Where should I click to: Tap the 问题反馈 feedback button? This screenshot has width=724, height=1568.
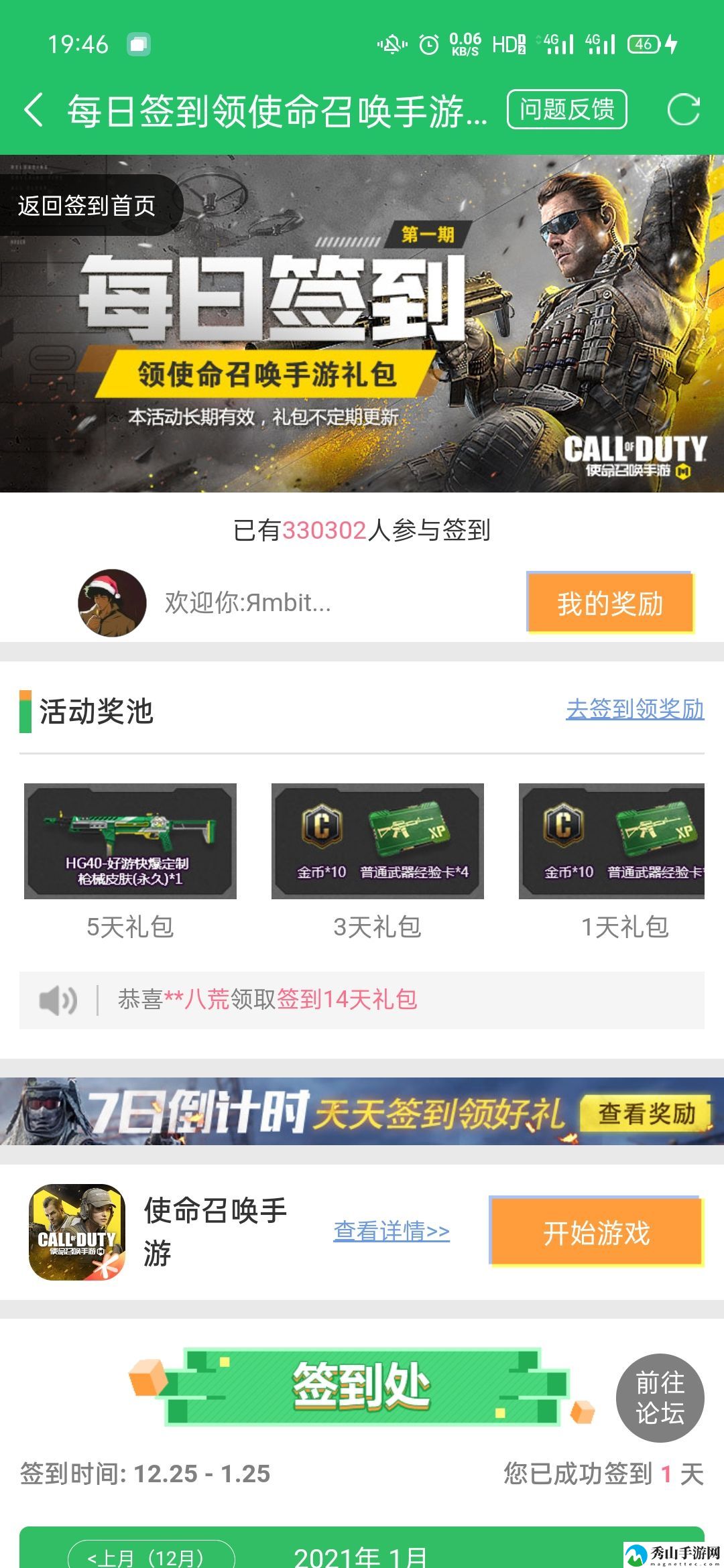coord(566,109)
